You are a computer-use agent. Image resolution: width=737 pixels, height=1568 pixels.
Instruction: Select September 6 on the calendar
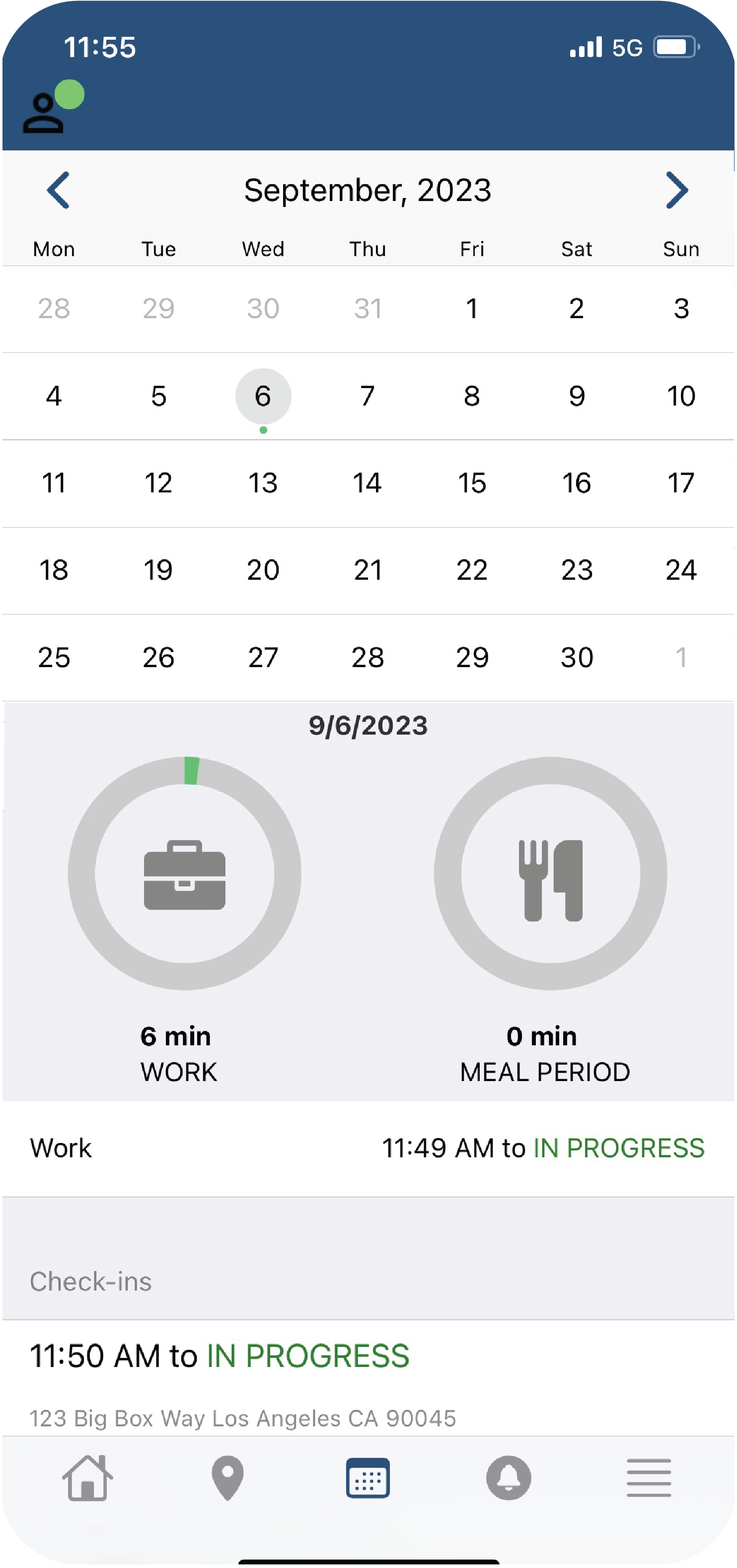263,396
